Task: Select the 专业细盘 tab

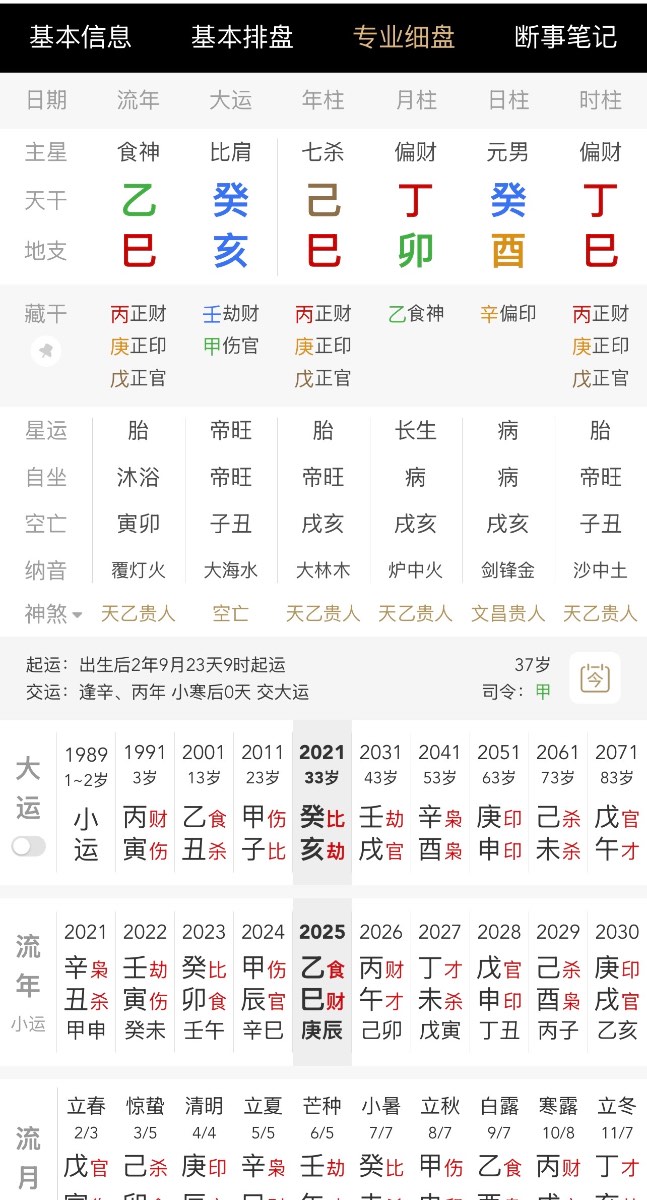Action: tap(404, 37)
